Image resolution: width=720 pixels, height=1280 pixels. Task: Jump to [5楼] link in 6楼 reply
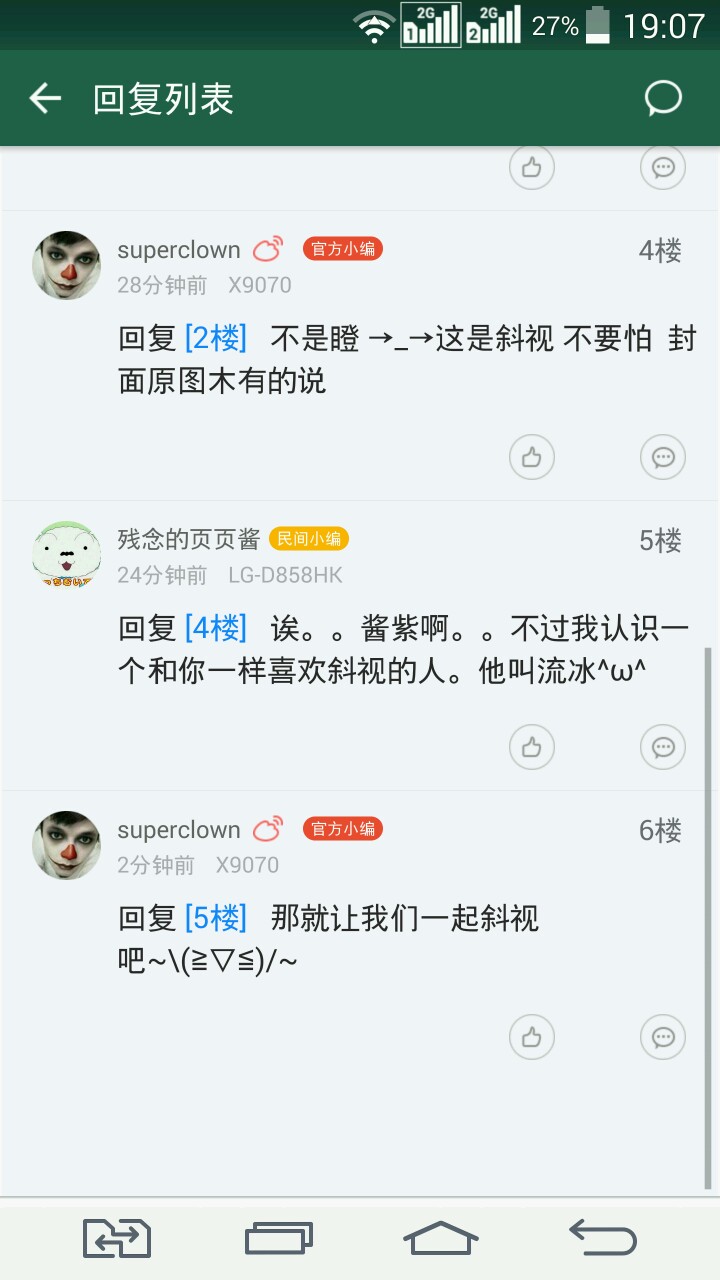(x=215, y=918)
